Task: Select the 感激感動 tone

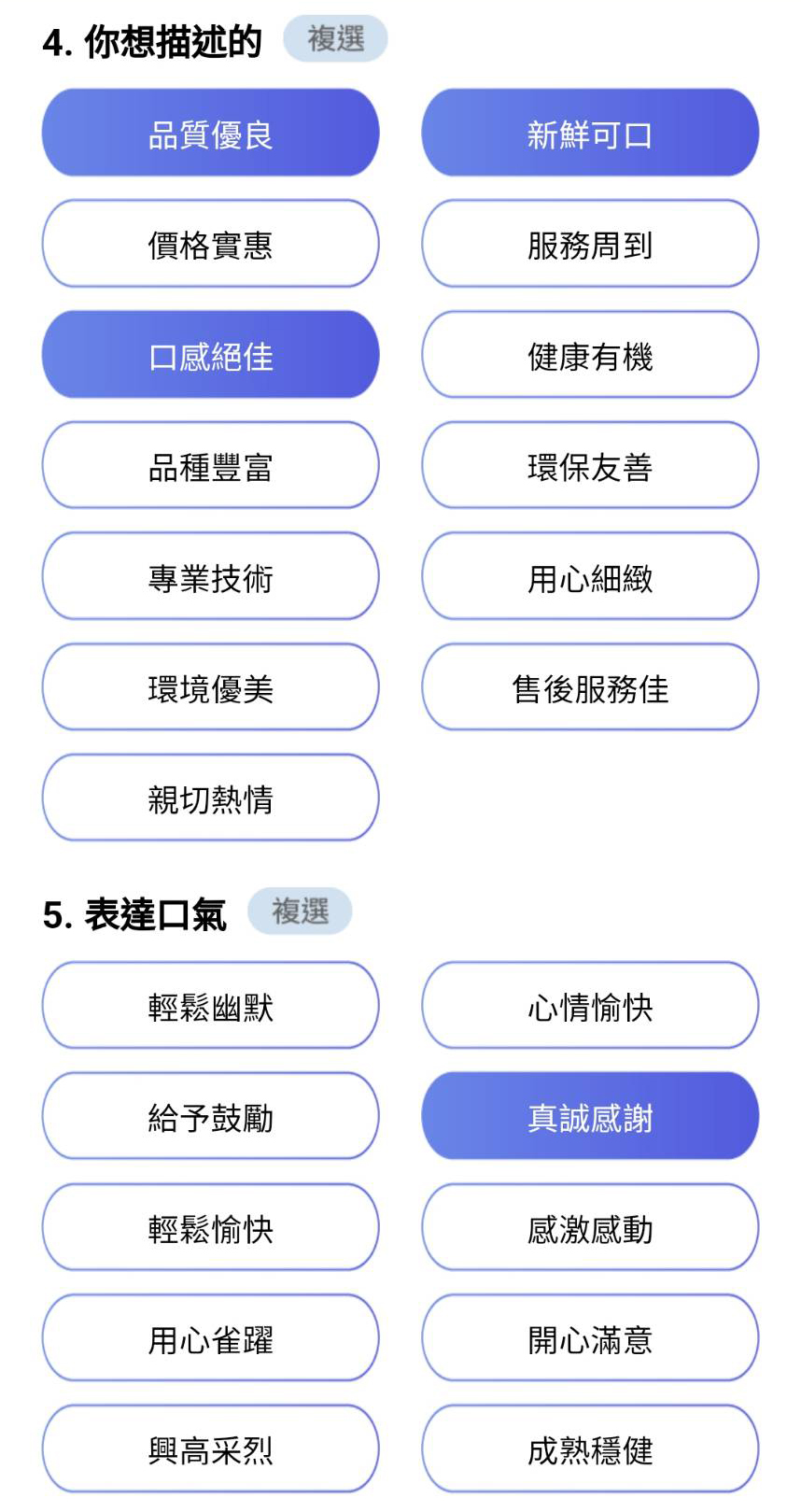Action: (x=590, y=1227)
